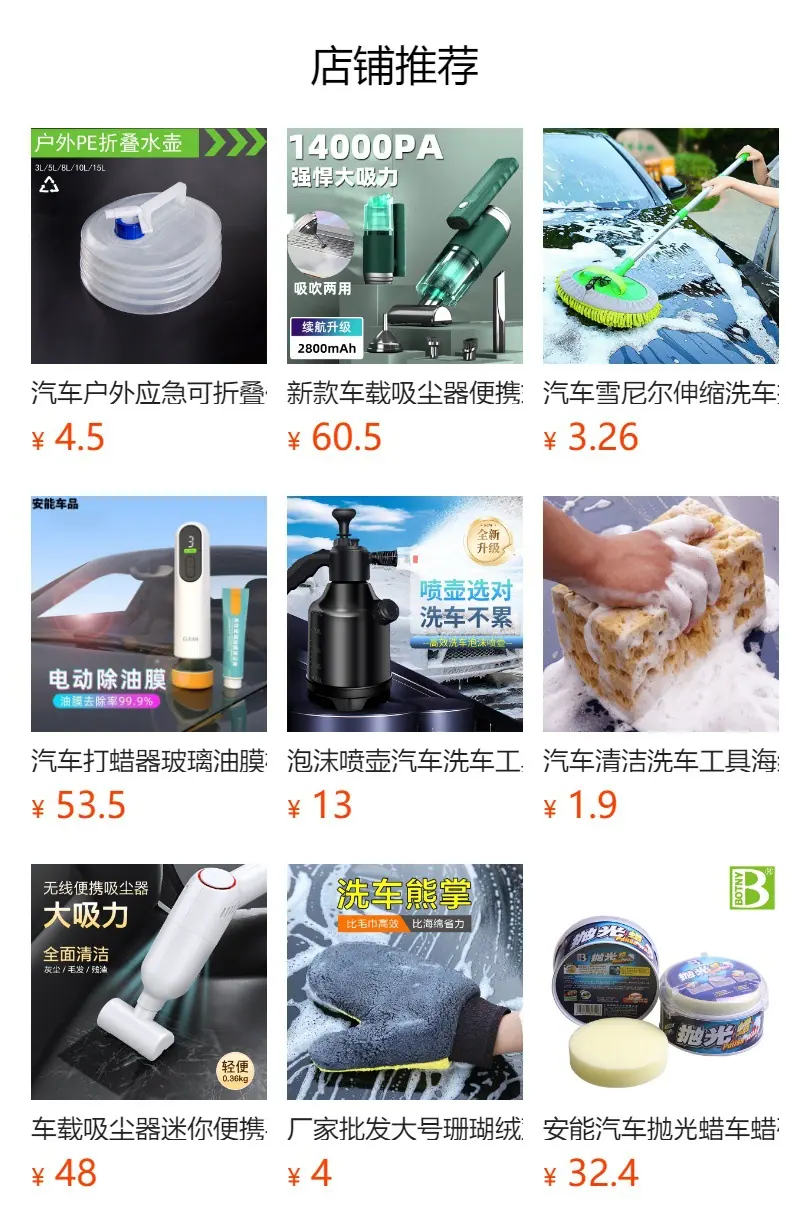790x1232 pixels.
Task: Open the Botny polishing wax priced 32.4
Action: click(661, 982)
